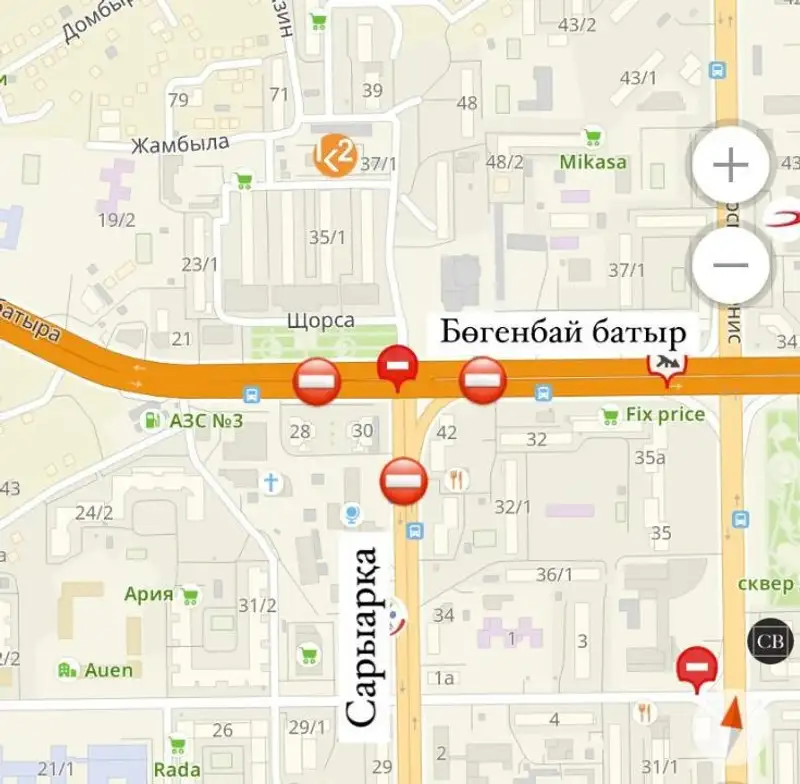Zoom out of the map
This screenshot has height=784, width=800.
(x=732, y=265)
